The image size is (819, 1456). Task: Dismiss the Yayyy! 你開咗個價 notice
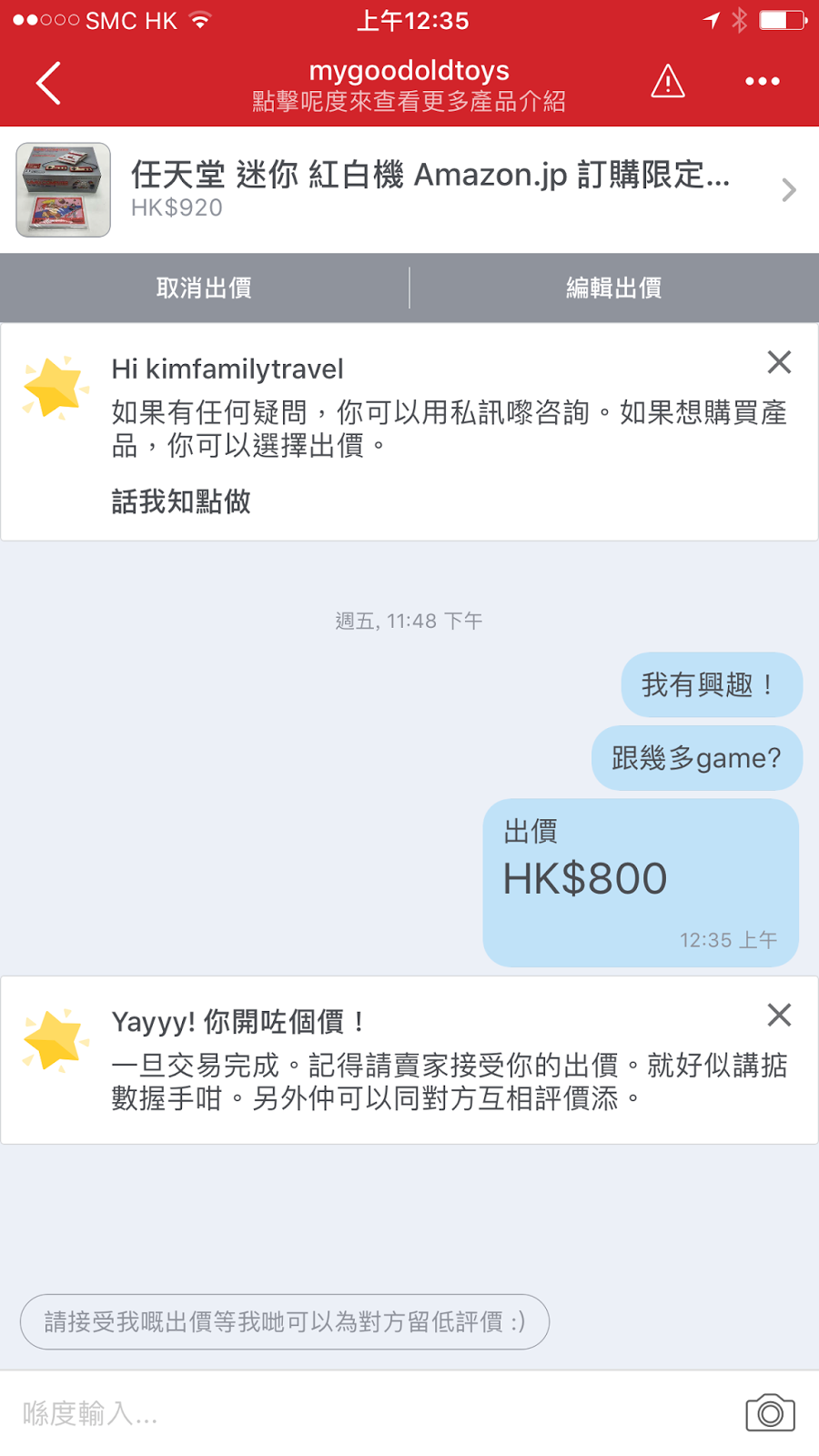pos(779,1015)
